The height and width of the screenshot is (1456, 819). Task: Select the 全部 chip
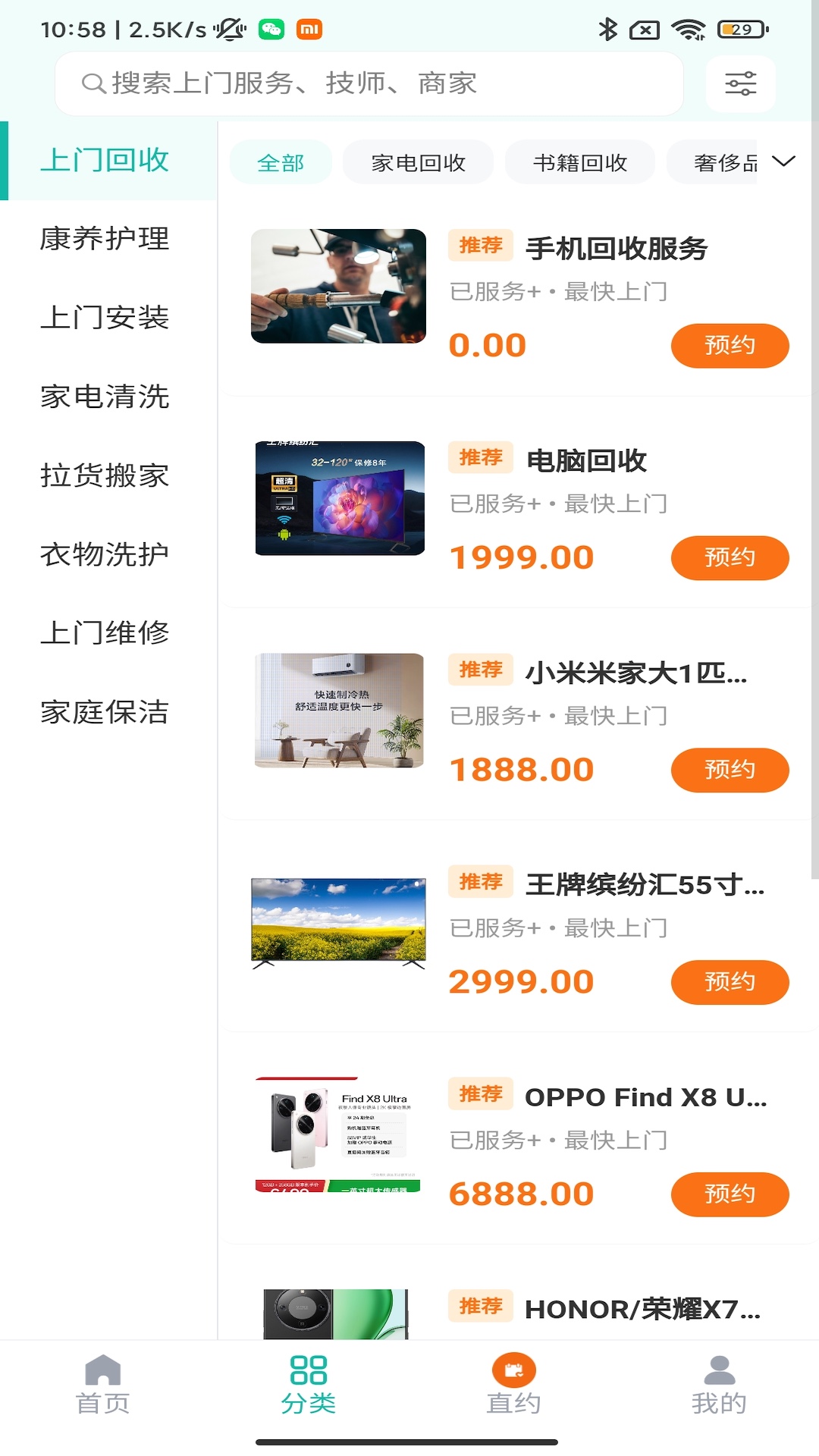pos(281,162)
